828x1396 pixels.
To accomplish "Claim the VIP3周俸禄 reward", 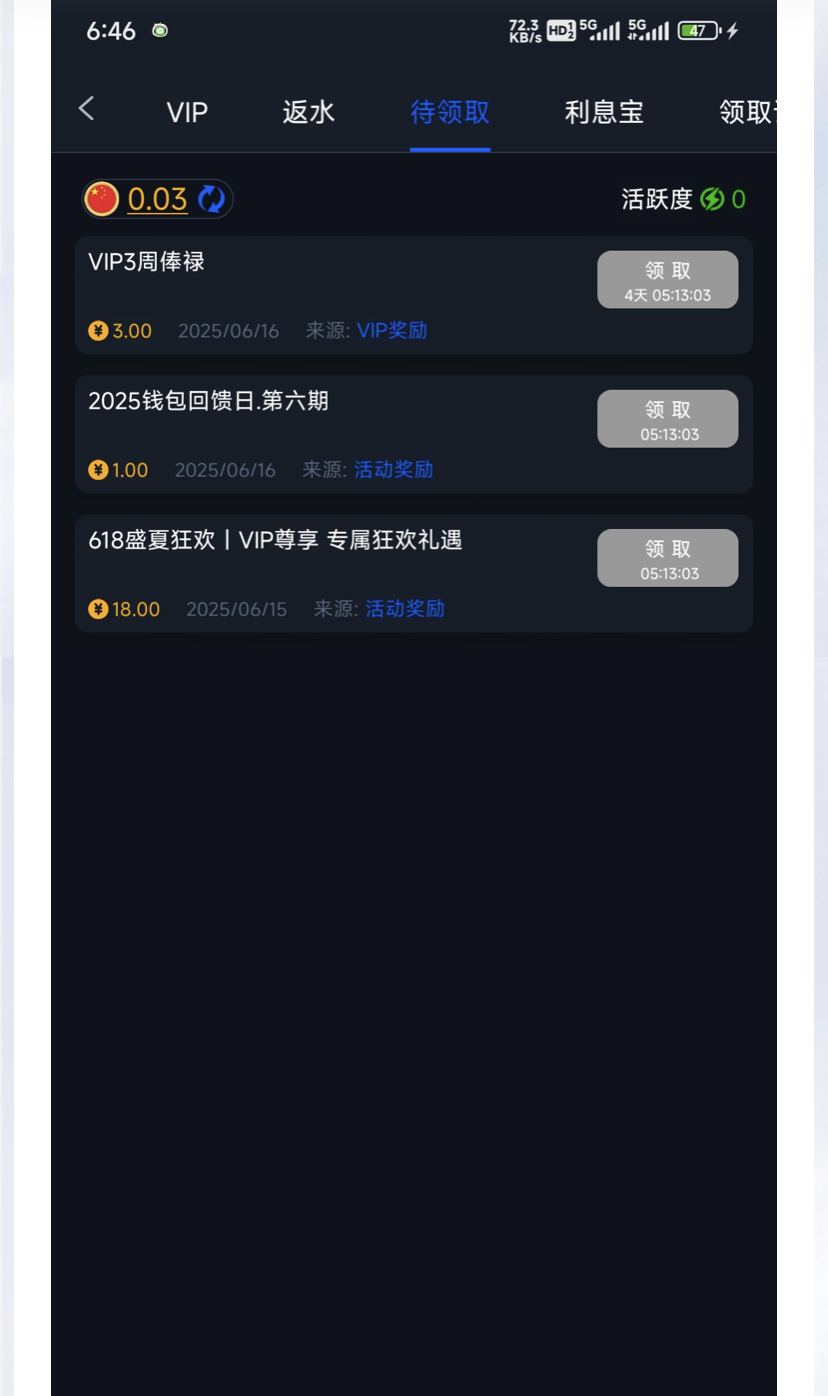I will [x=667, y=279].
